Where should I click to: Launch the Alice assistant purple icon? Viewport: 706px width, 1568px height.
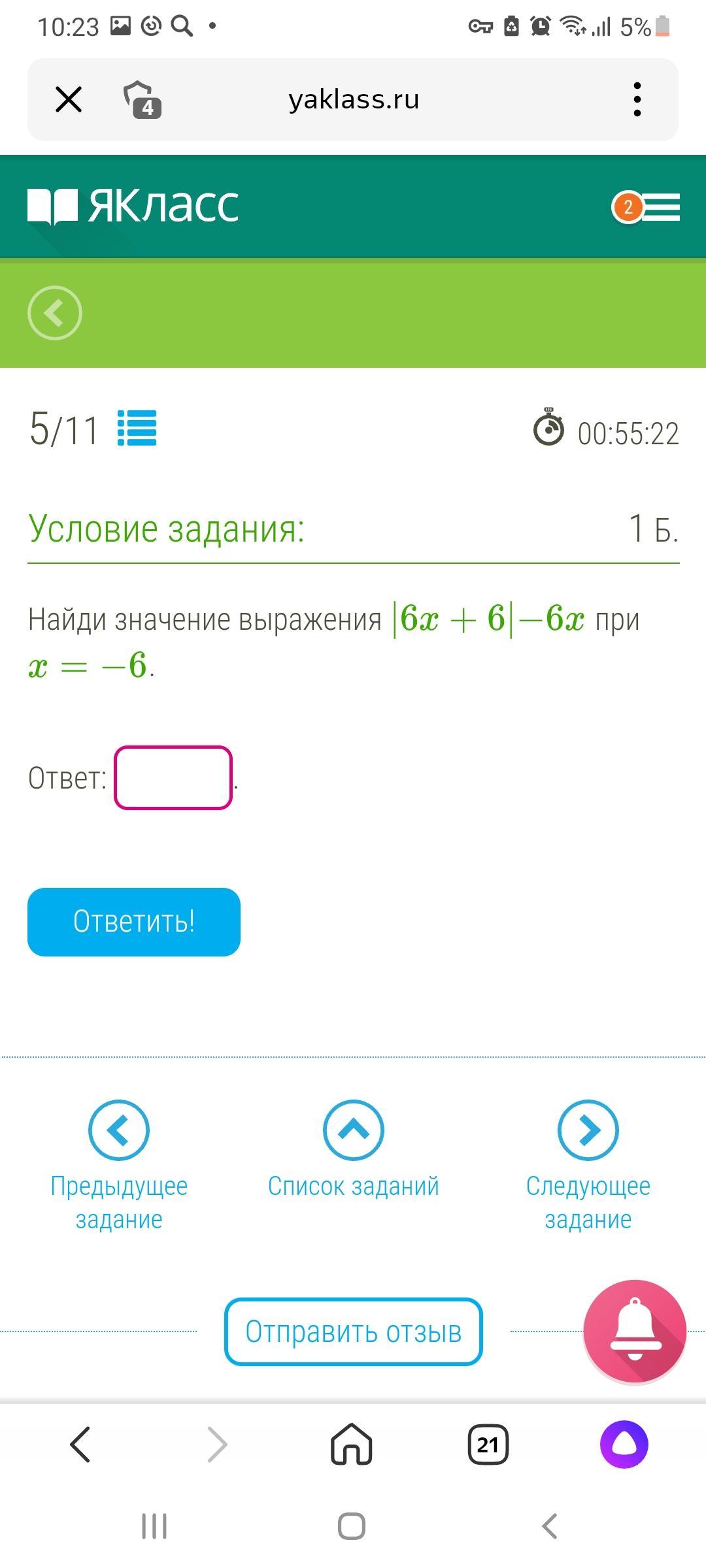click(624, 1445)
